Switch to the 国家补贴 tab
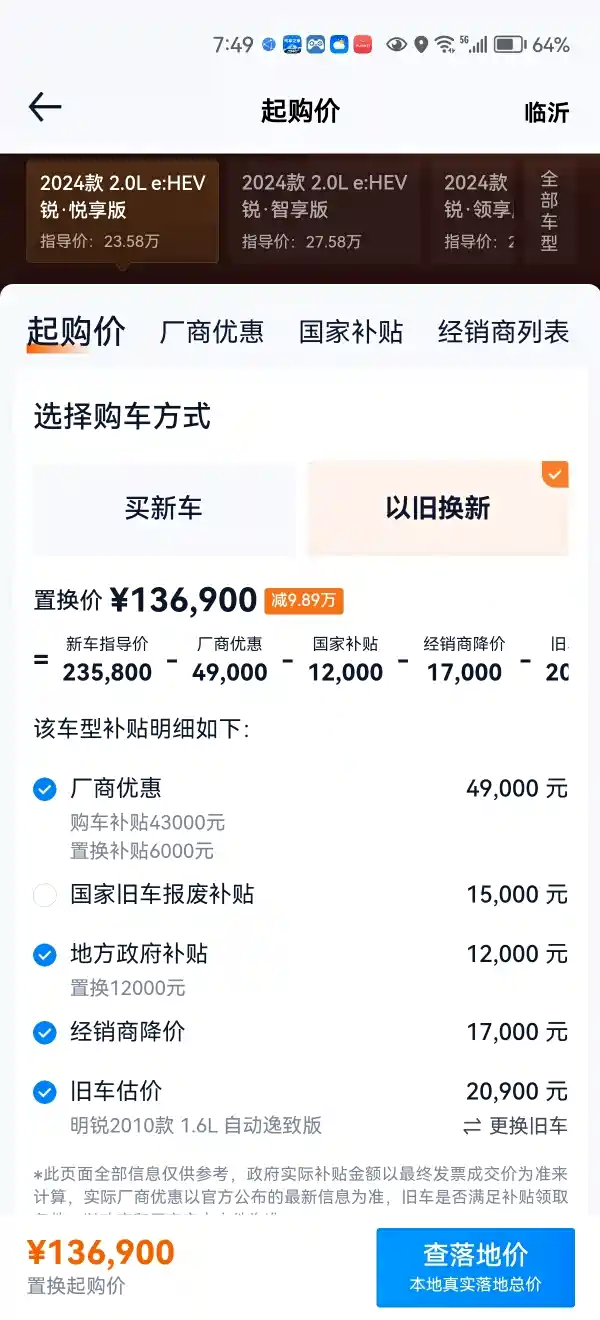Image resolution: width=600 pixels, height=1320 pixels. pyautogui.click(x=351, y=332)
